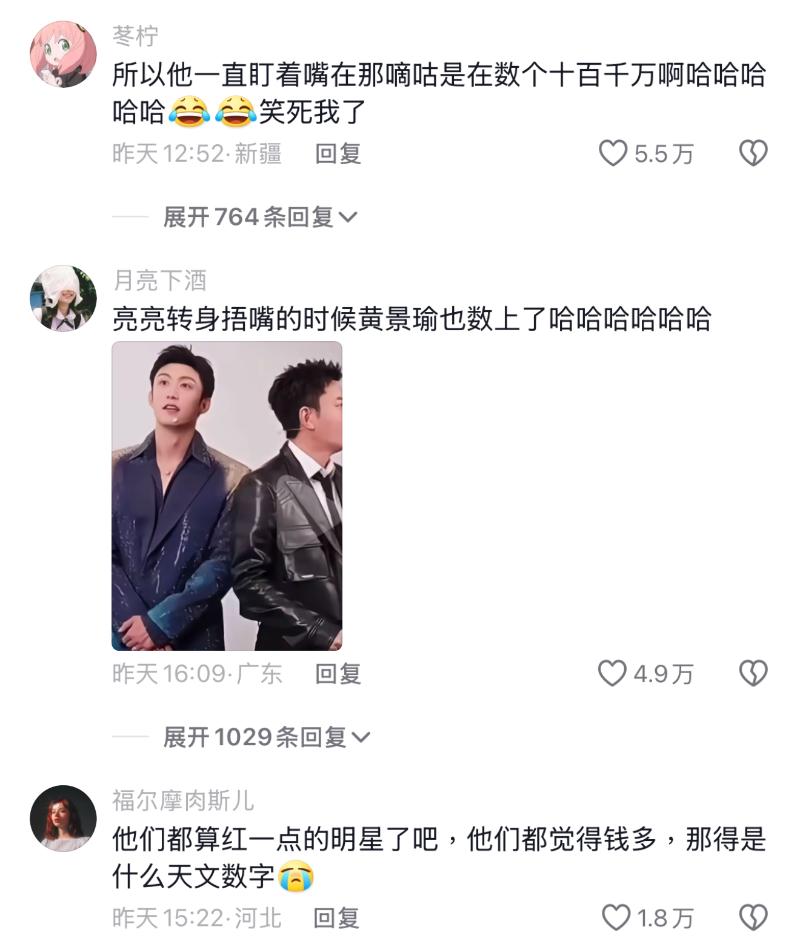Open 苓柠's profile avatar
Viewport: 800px width, 944px height.
coord(63,53)
